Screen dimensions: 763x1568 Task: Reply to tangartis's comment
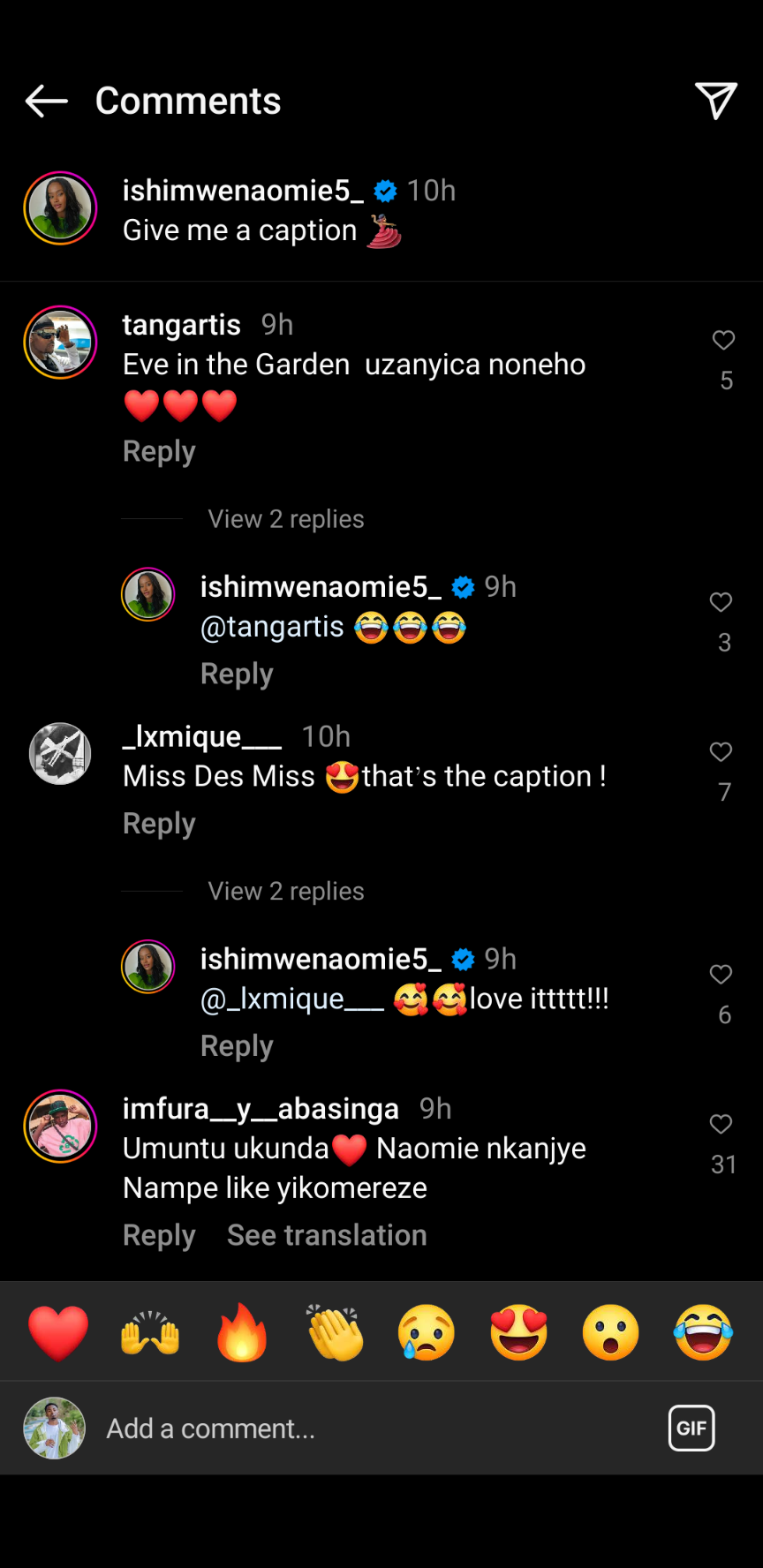tap(159, 451)
